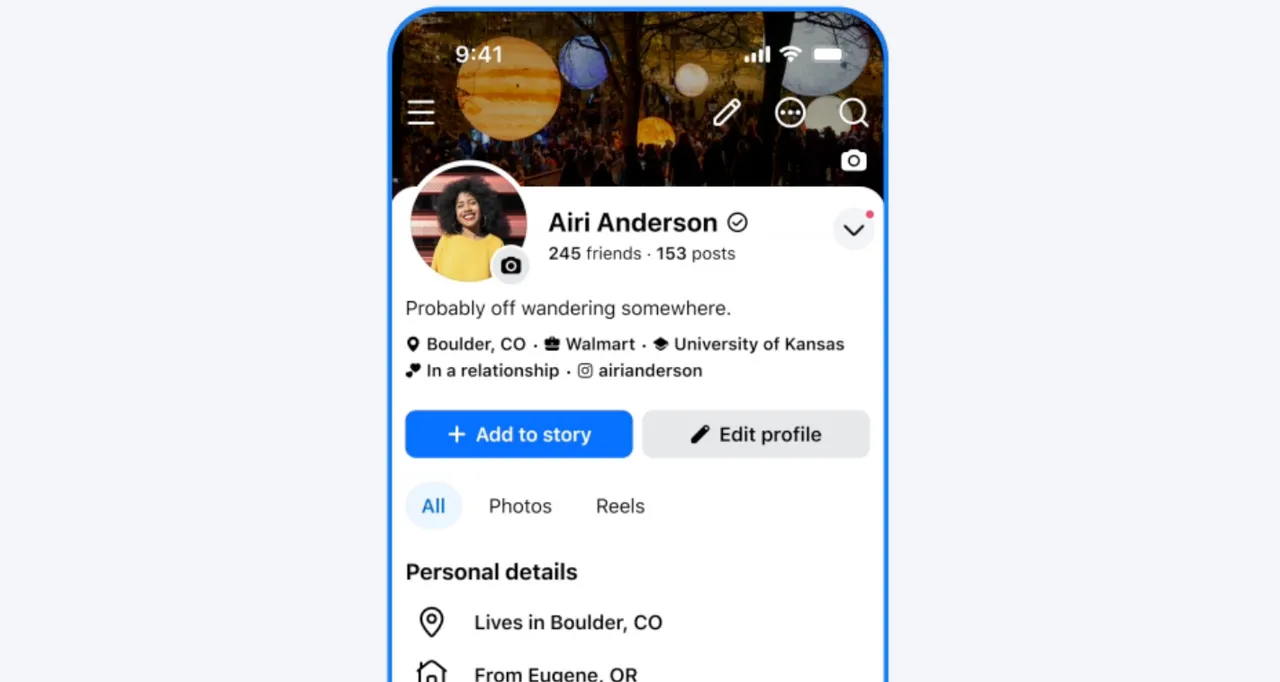Open the hamburger menu

tap(421, 112)
